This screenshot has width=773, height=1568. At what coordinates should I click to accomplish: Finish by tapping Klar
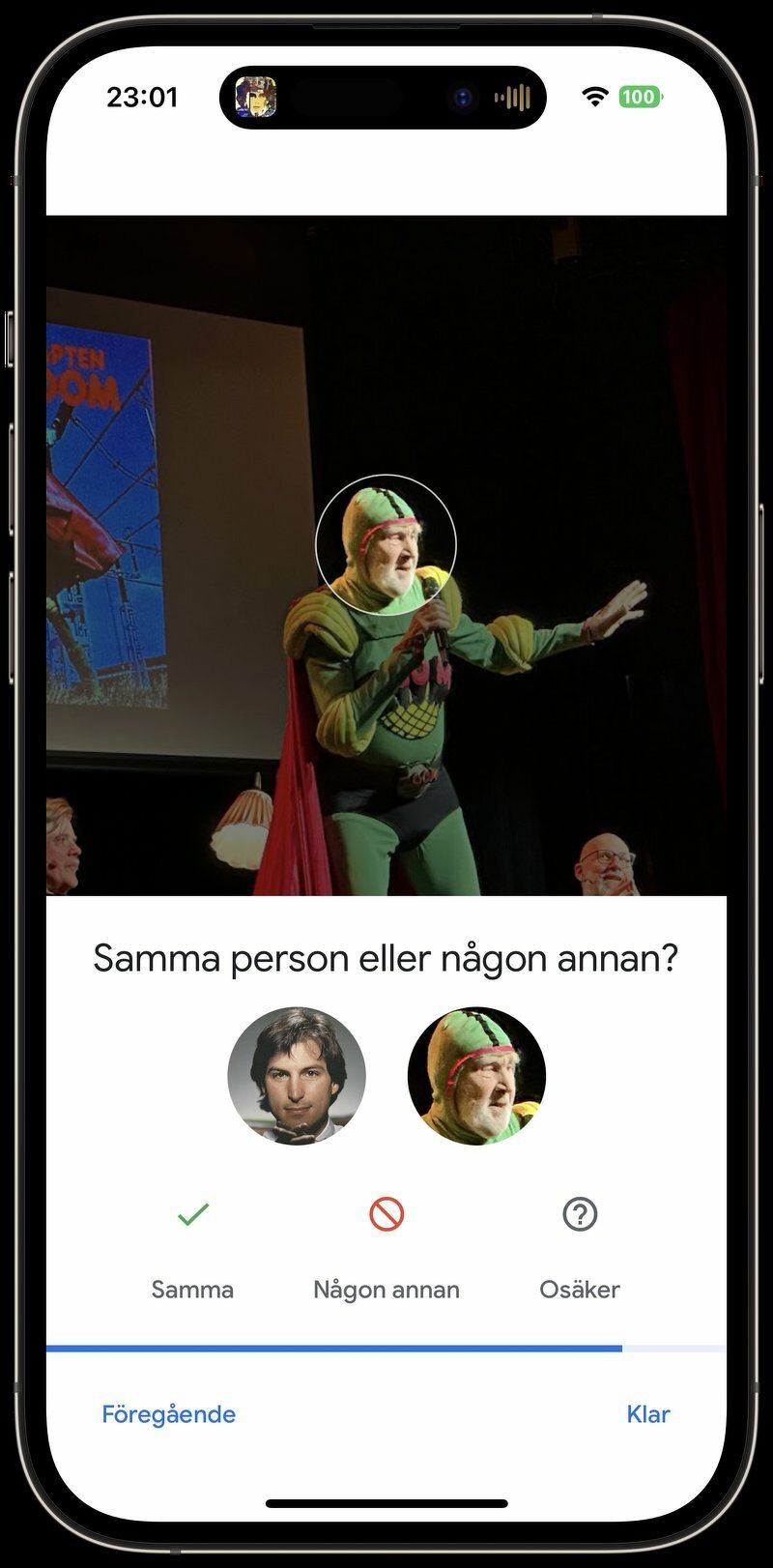tap(647, 1414)
